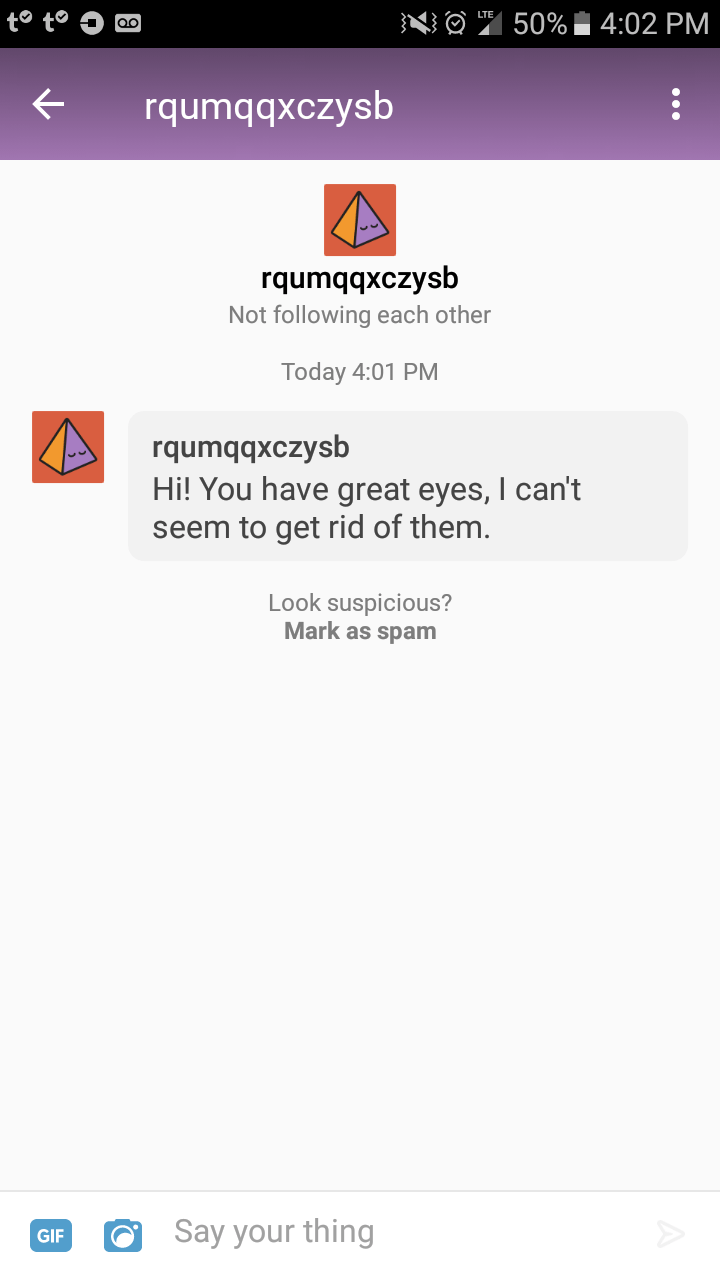Screen dimensions: 720x1280
Task: Open the GIF picker
Action: pyautogui.click(x=51, y=1235)
